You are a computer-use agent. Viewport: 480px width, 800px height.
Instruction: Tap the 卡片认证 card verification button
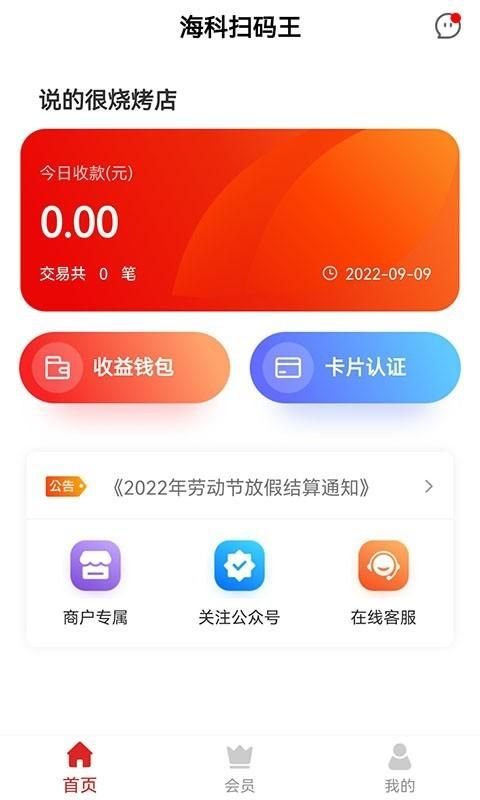(x=355, y=367)
